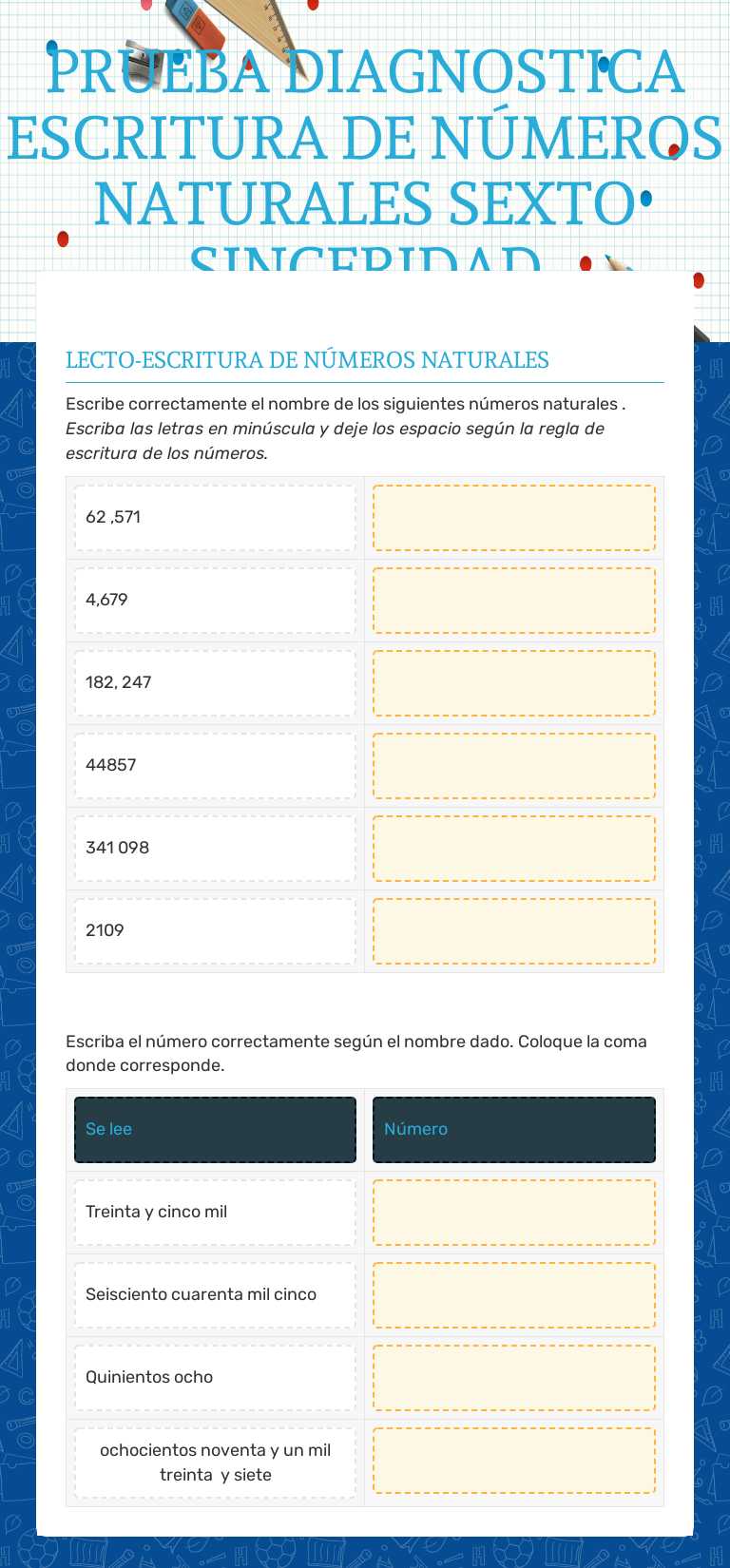Select the cell containing 2109
The width and height of the screenshot is (730, 1568).
click(x=214, y=930)
